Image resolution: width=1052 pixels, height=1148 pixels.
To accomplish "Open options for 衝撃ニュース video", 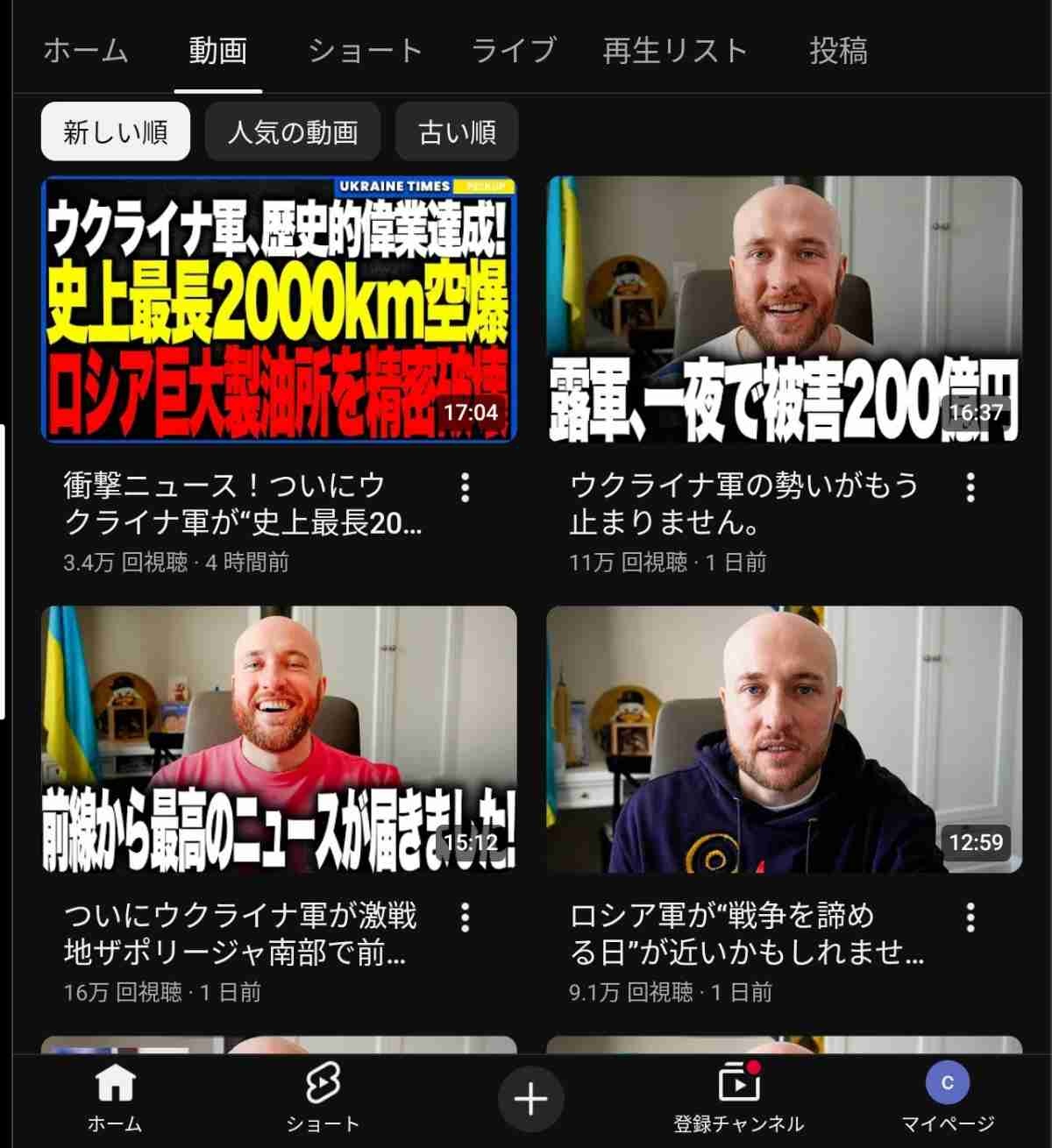I will coord(466,487).
